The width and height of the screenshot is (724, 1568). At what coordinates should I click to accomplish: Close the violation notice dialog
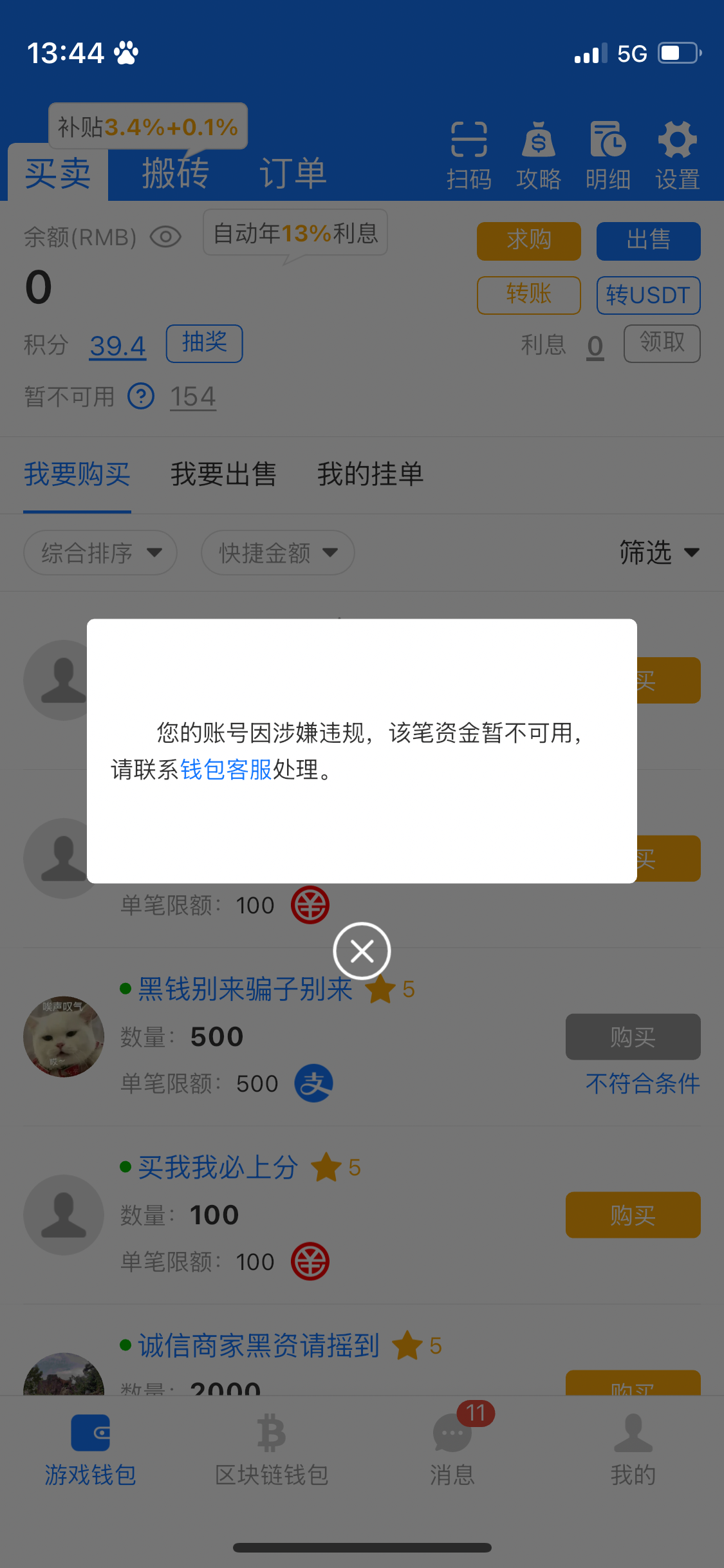362,951
